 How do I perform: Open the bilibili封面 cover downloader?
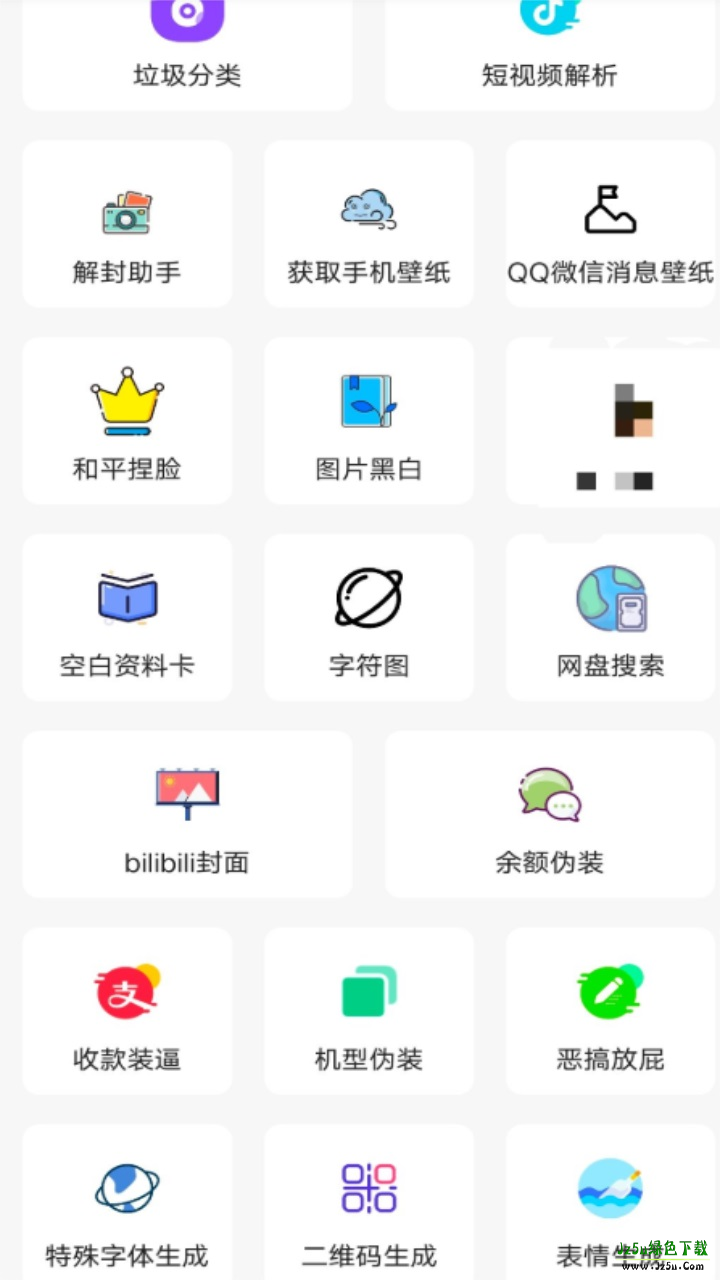(186, 814)
